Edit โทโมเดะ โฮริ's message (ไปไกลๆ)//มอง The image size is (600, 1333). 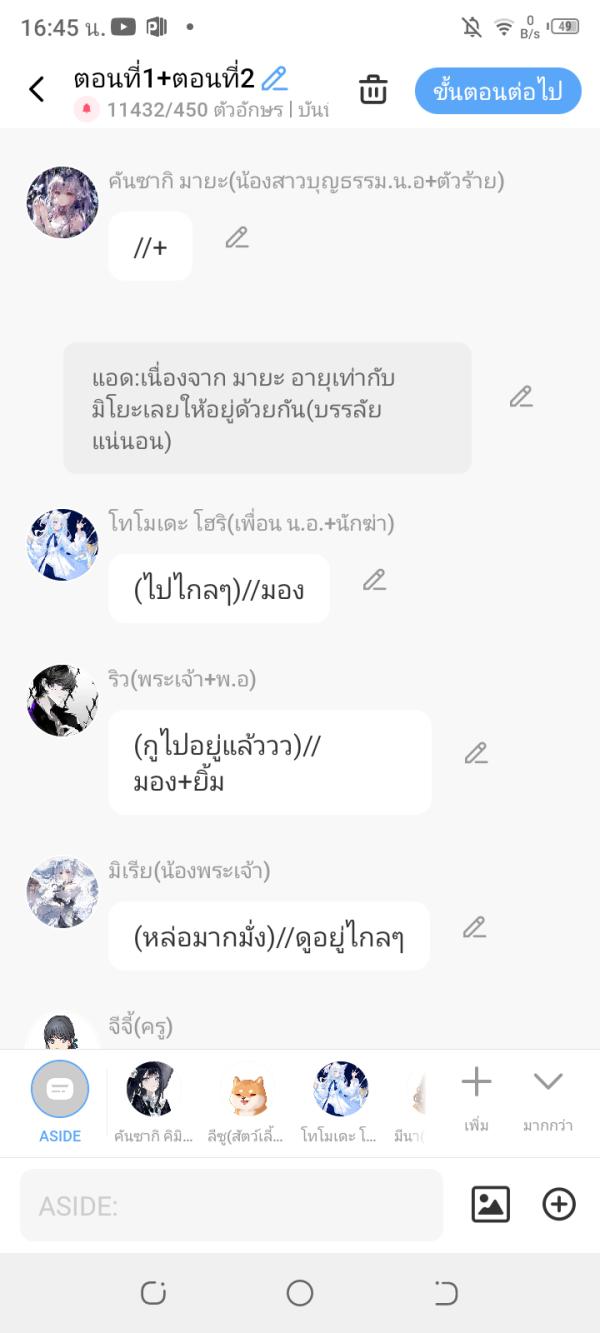(x=374, y=580)
